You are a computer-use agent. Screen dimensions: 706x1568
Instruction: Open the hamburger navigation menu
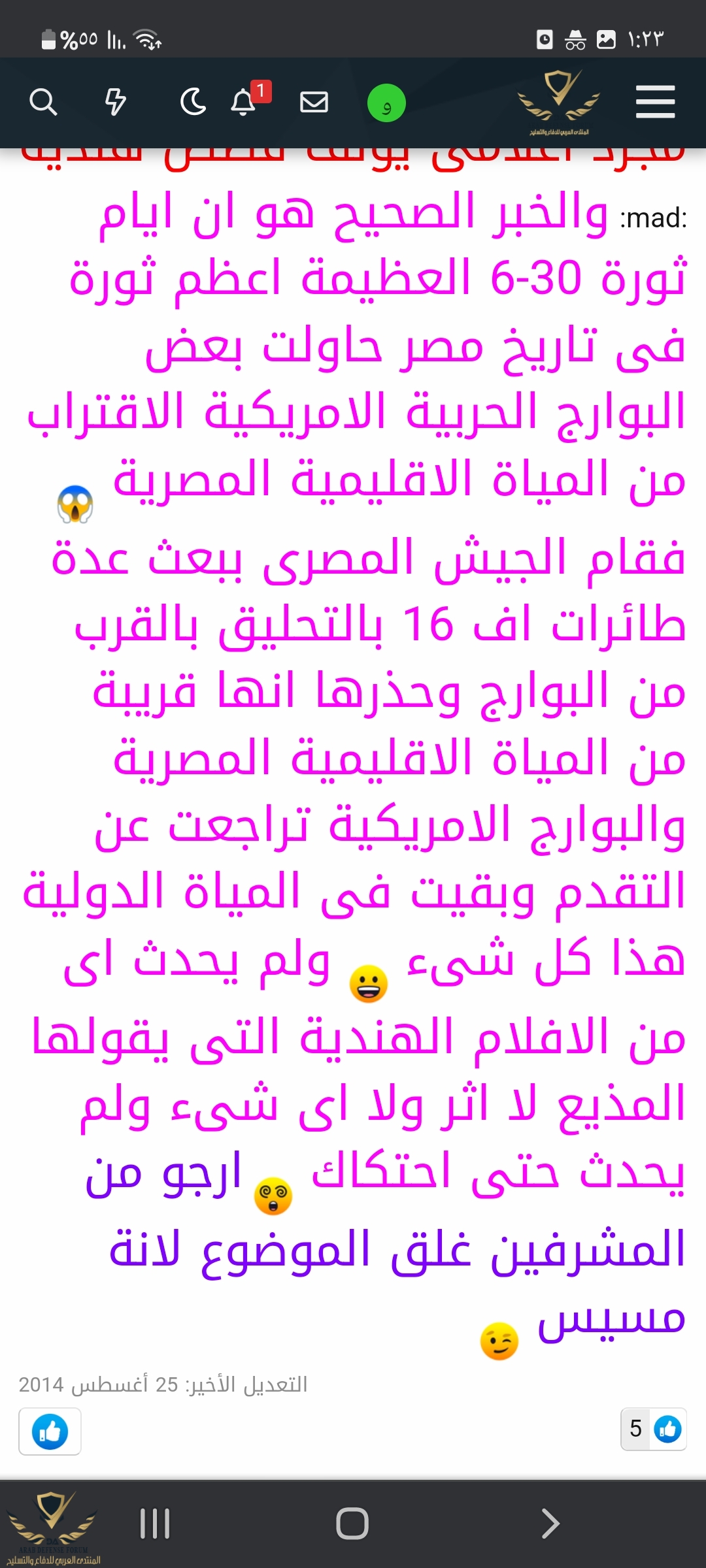click(655, 103)
